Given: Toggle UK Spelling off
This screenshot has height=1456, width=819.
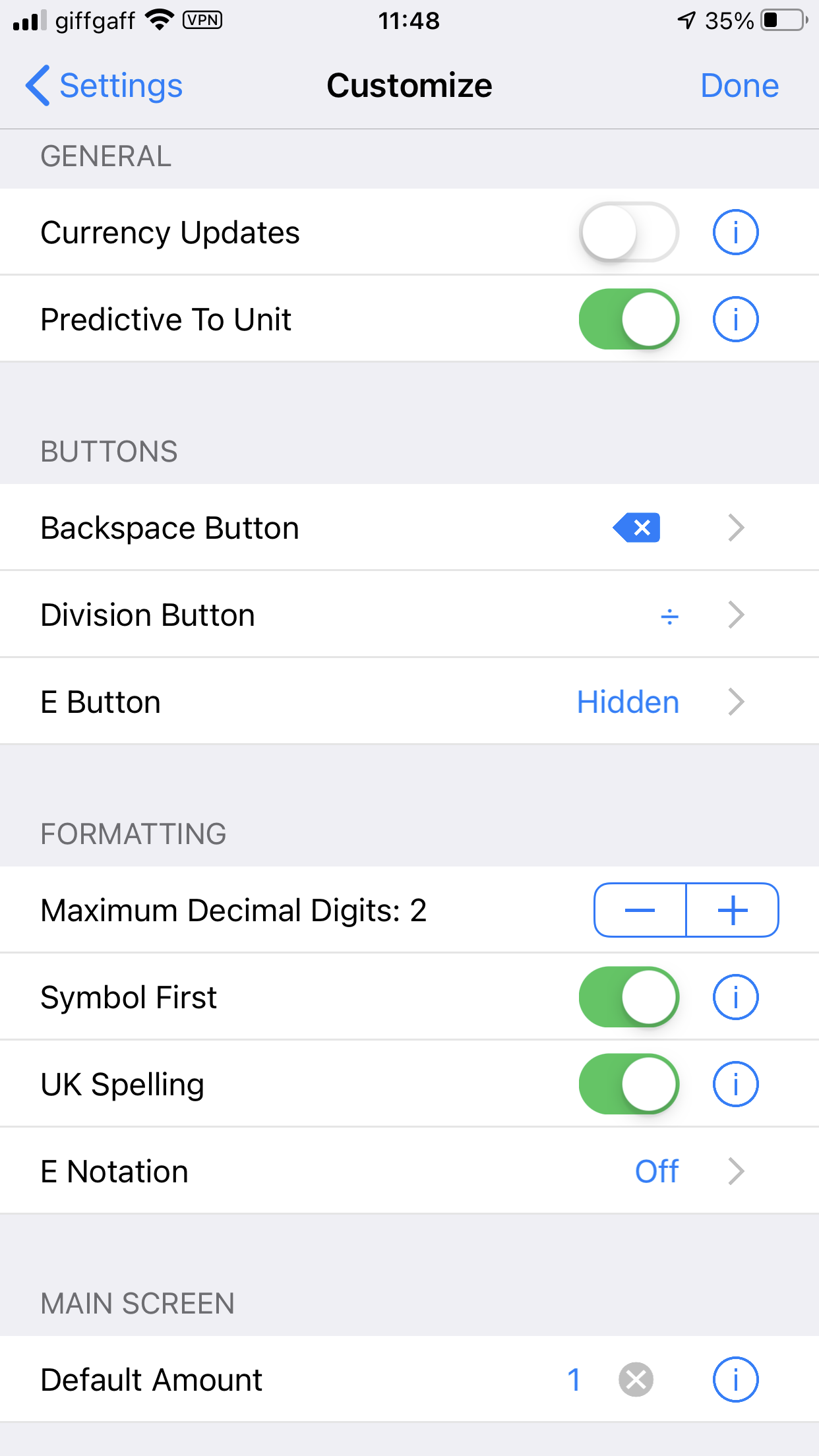Looking at the screenshot, I should pos(628,1084).
